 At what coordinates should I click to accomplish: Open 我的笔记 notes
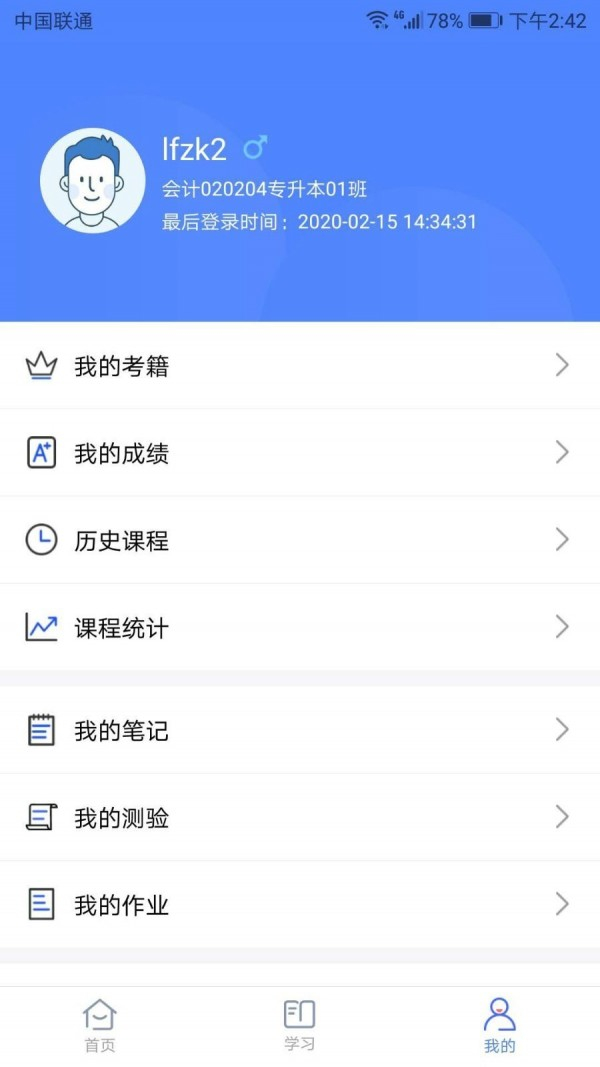pos(300,730)
